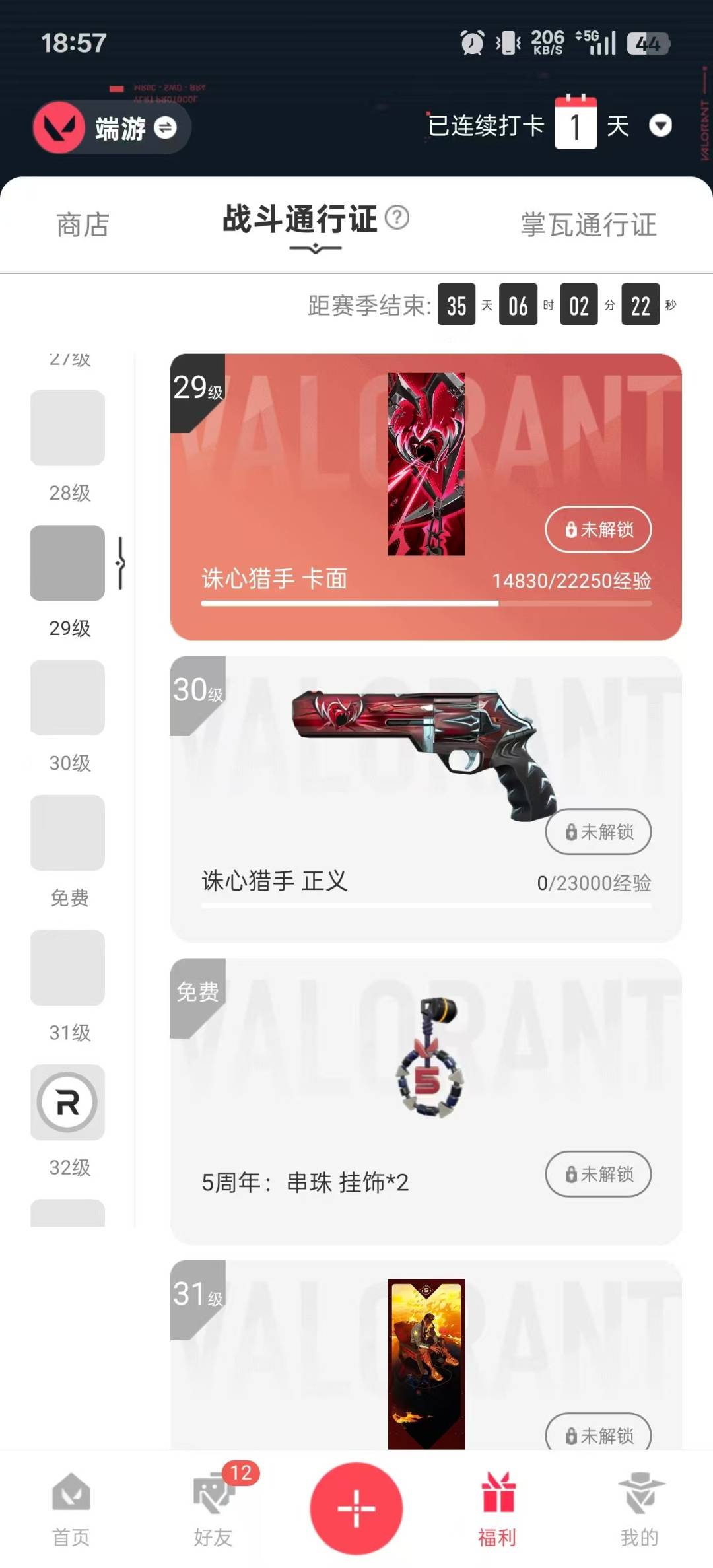Click the Valorant logo icon top left

coord(58,127)
